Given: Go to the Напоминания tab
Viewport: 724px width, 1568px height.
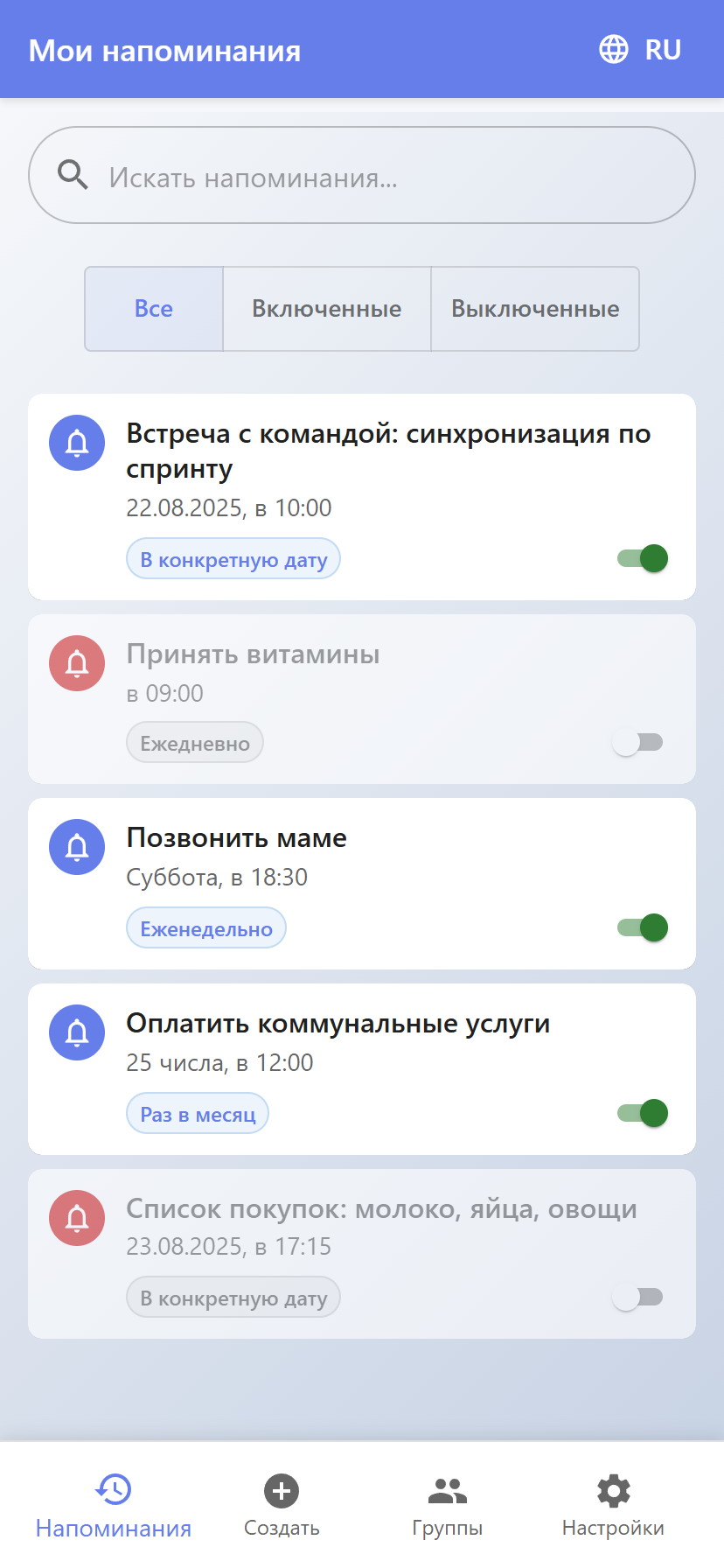Looking at the screenshot, I should (x=114, y=1507).
